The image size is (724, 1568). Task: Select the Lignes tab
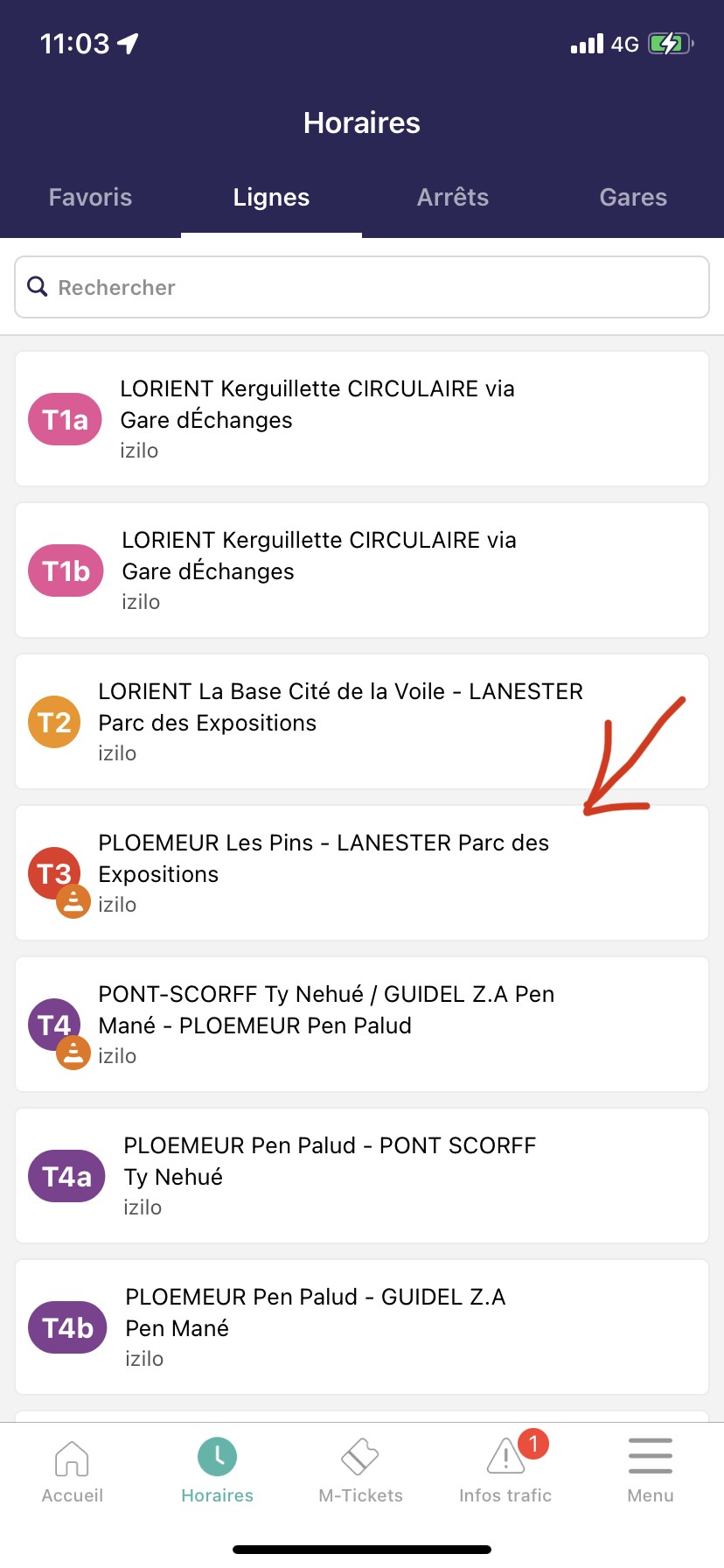pos(271,198)
